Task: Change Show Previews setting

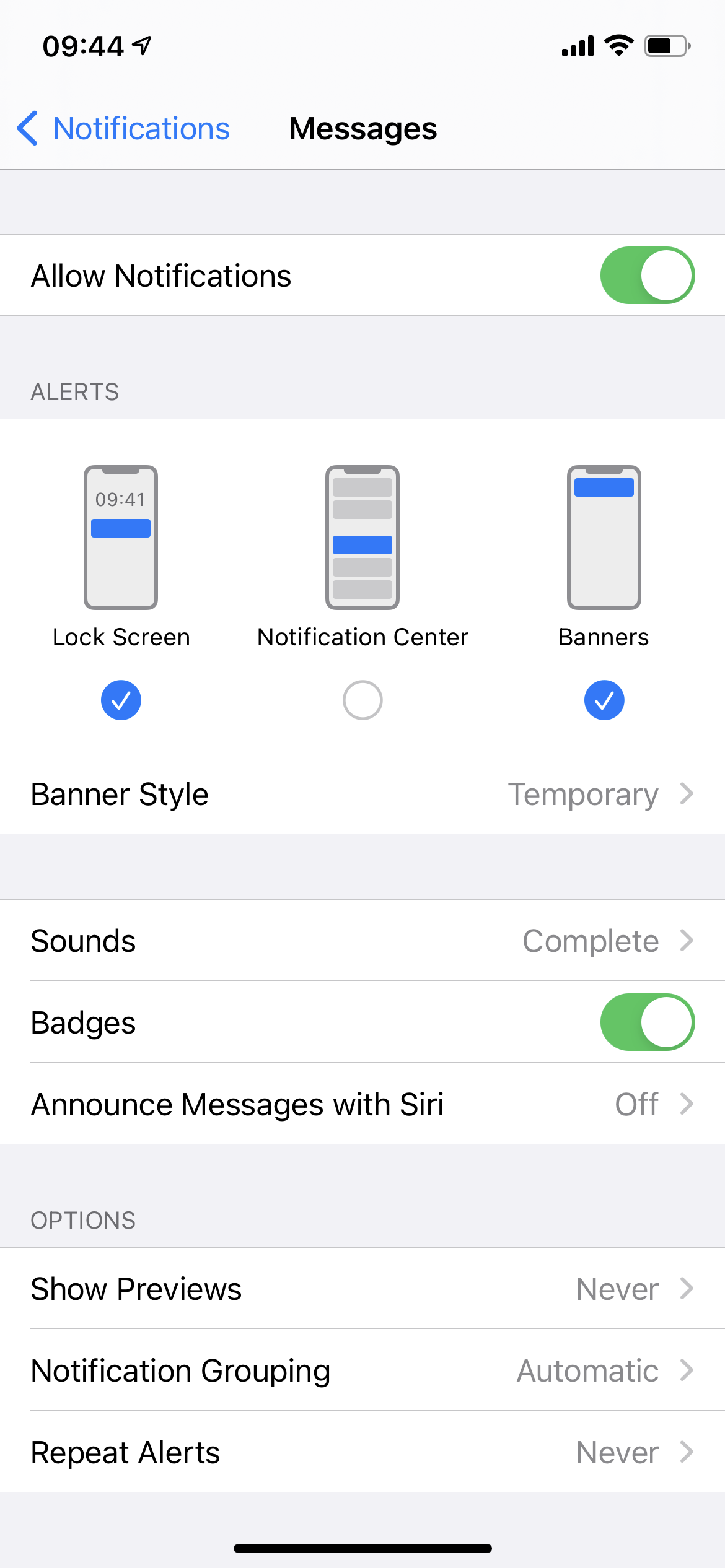Action: (362, 1289)
